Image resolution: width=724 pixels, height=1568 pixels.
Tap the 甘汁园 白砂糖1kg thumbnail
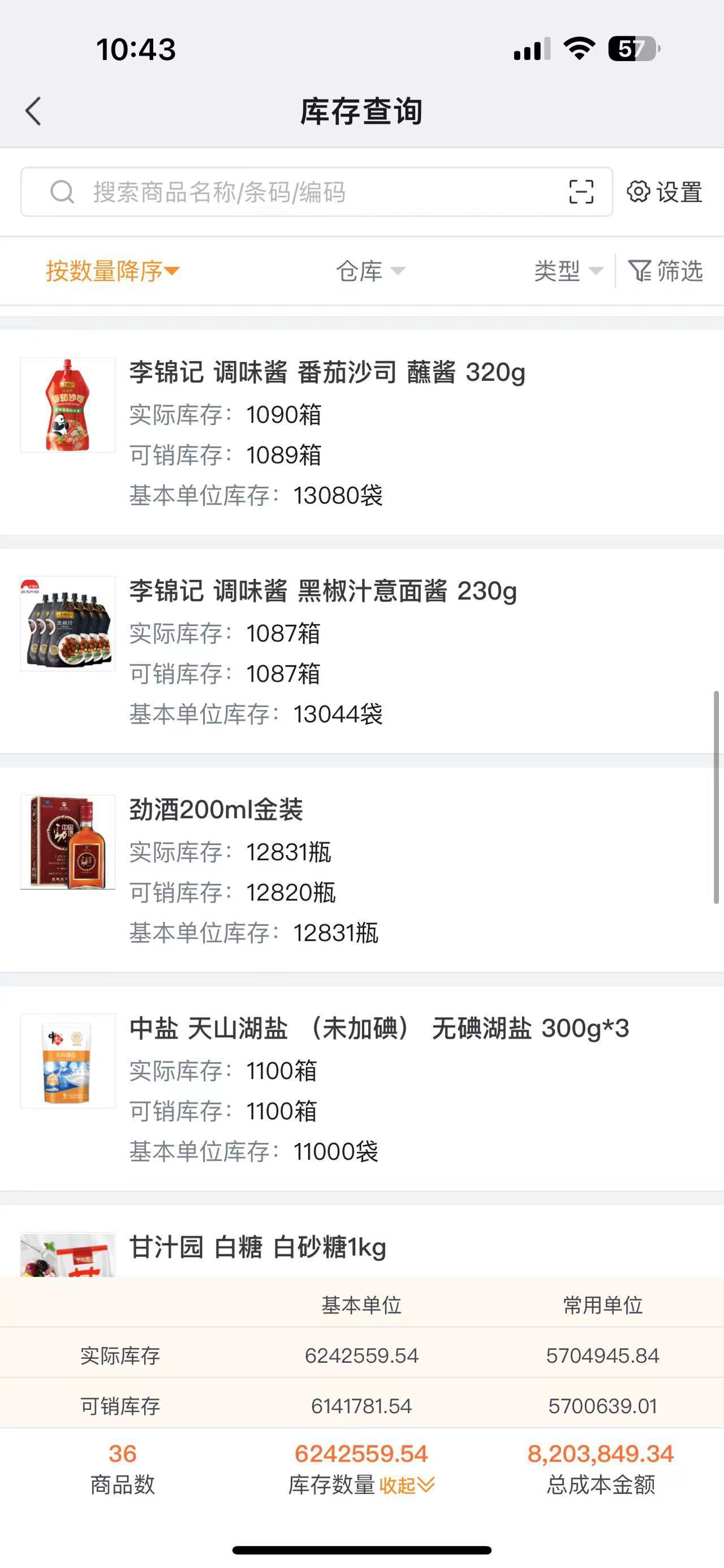pyautogui.click(x=67, y=1254)
